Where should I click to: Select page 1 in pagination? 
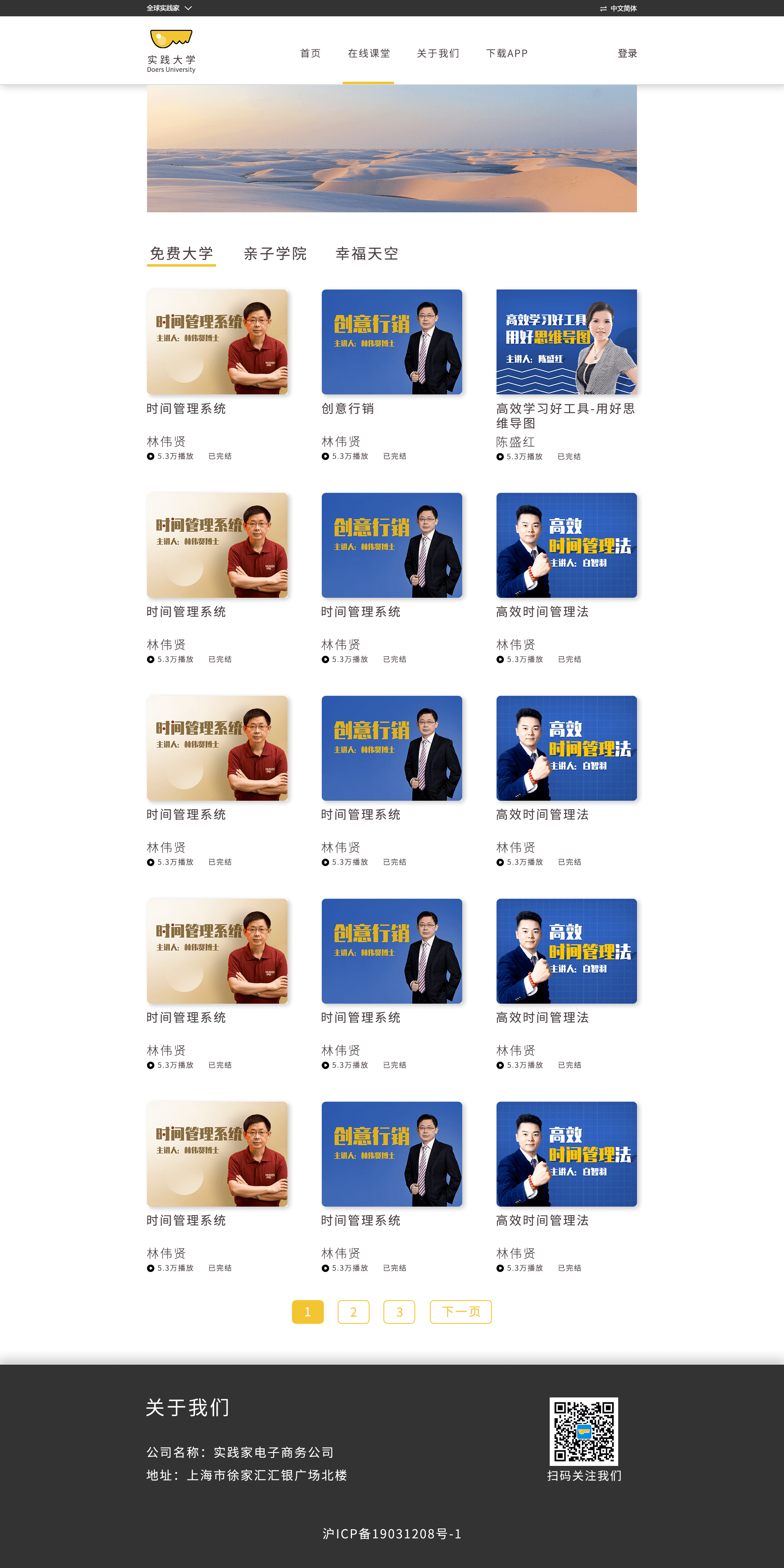click(x=308, y=1312)
